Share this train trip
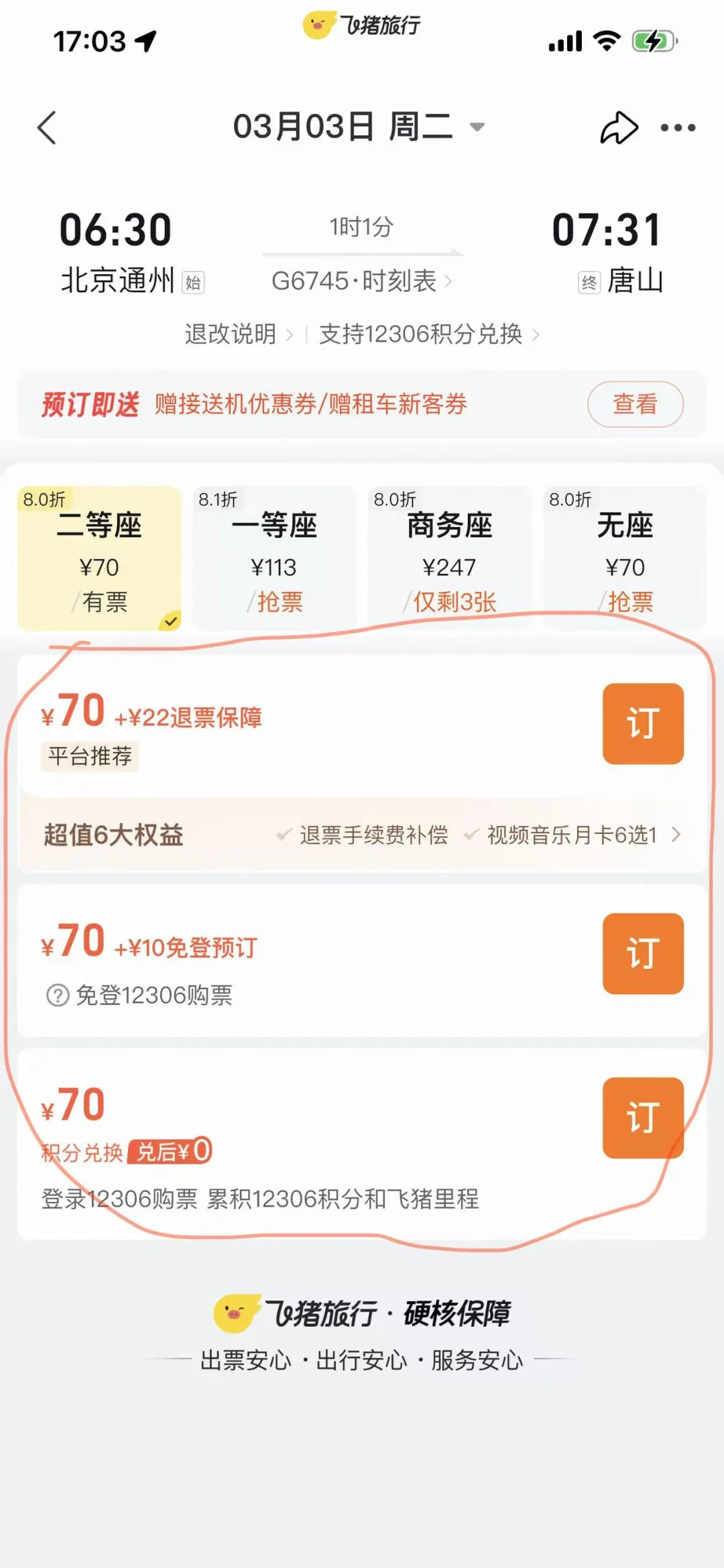Screen dimensions: 724x1568 tap(618, 127)
